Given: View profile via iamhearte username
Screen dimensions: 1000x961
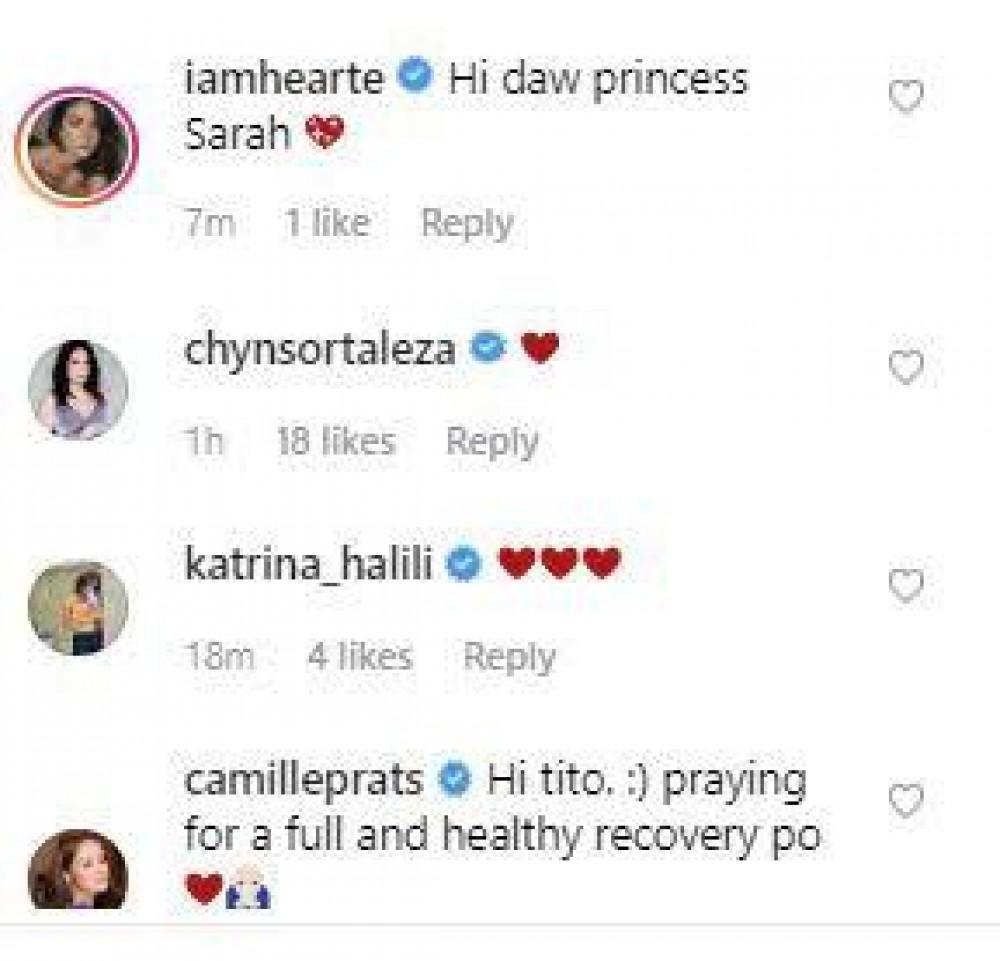Looking at the screenshot, I should 284,78.
